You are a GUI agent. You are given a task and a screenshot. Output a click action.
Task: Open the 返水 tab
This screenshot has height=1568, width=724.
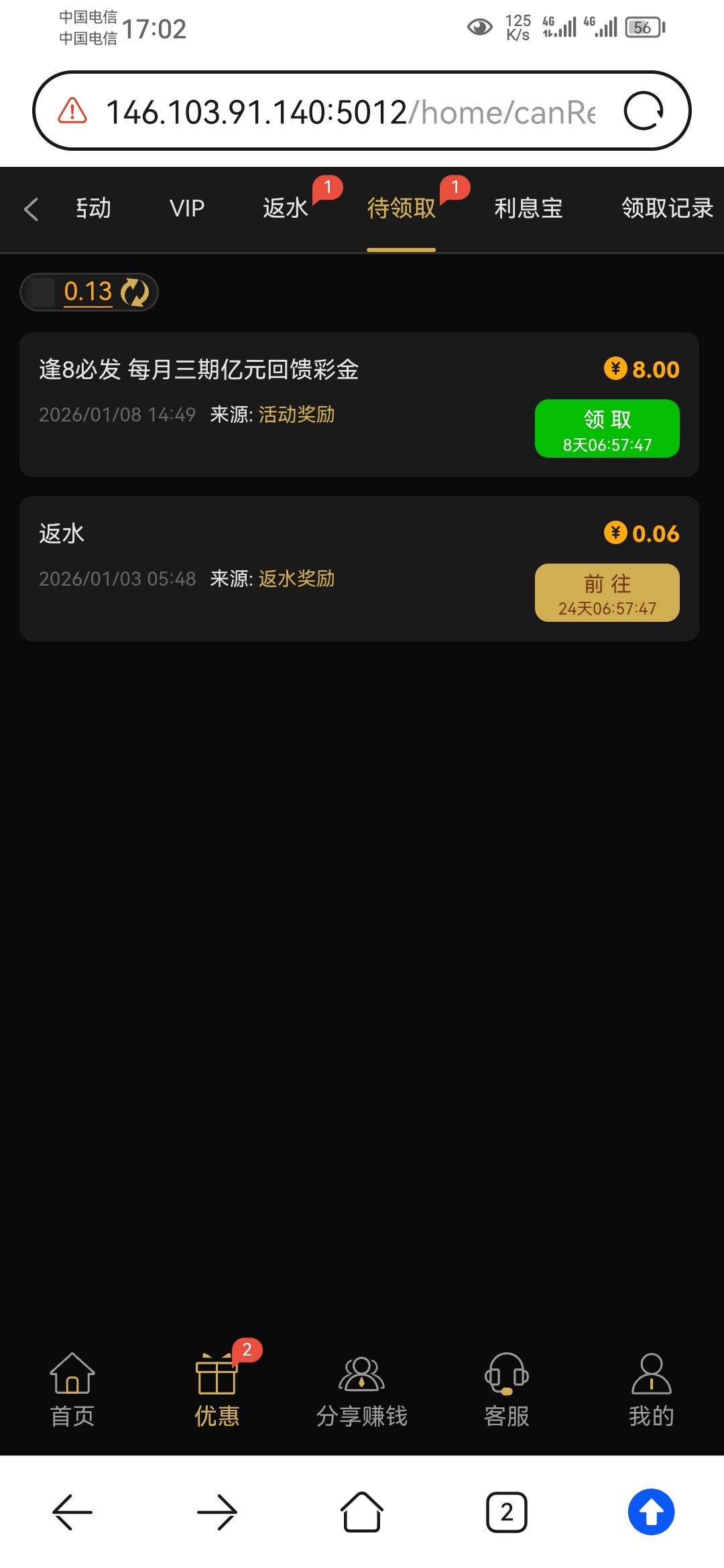click(x=286, y=208)
